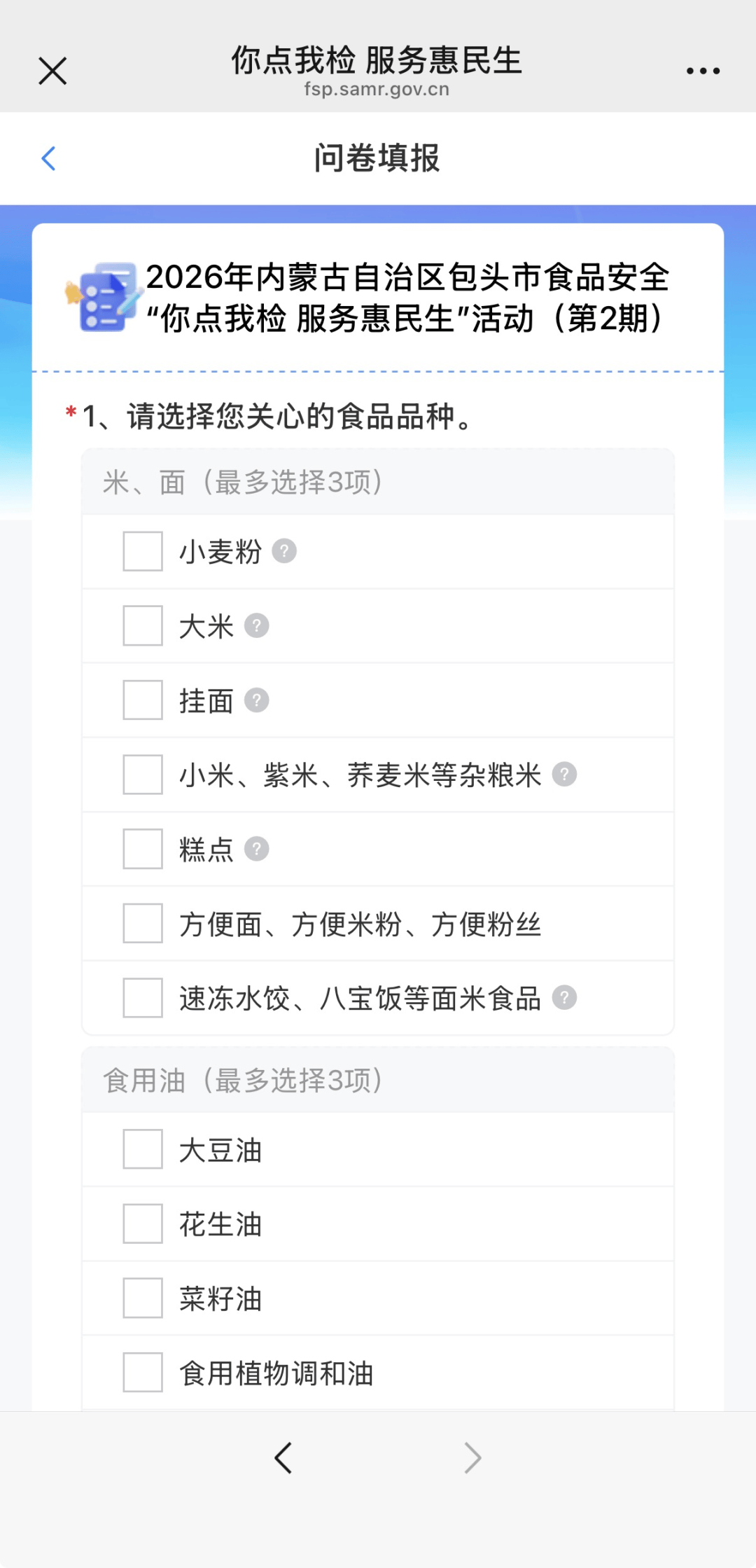
Task: Go back from 问卷填报 page
Action: (48, 158)
